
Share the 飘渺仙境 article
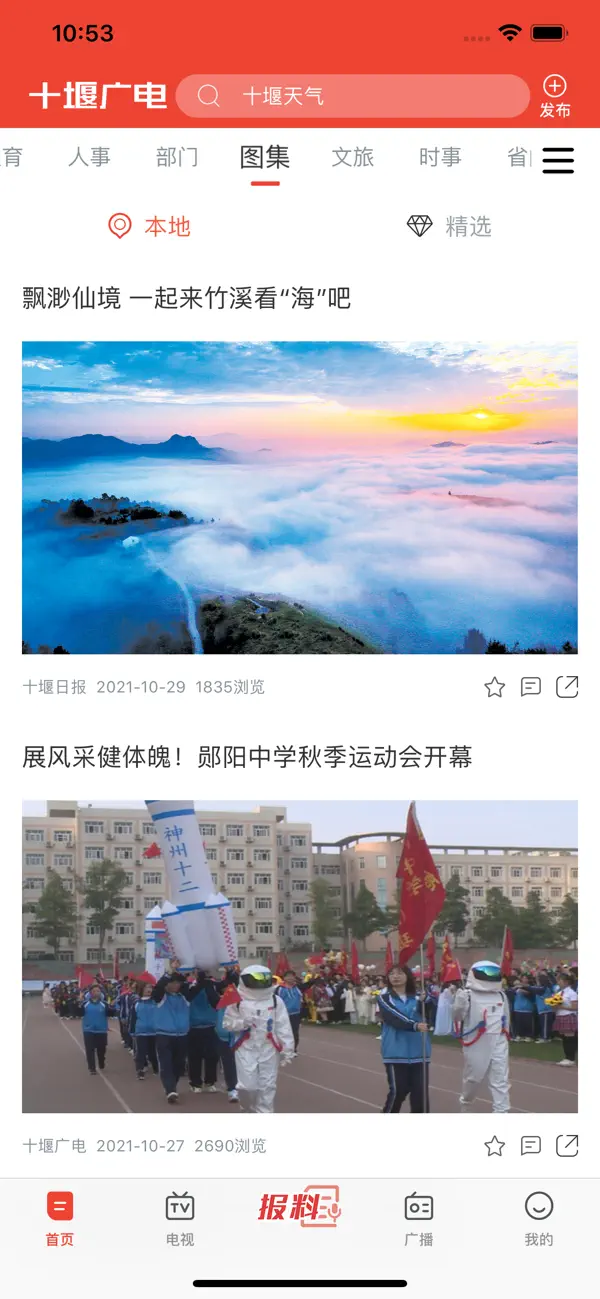coord(567,687)
